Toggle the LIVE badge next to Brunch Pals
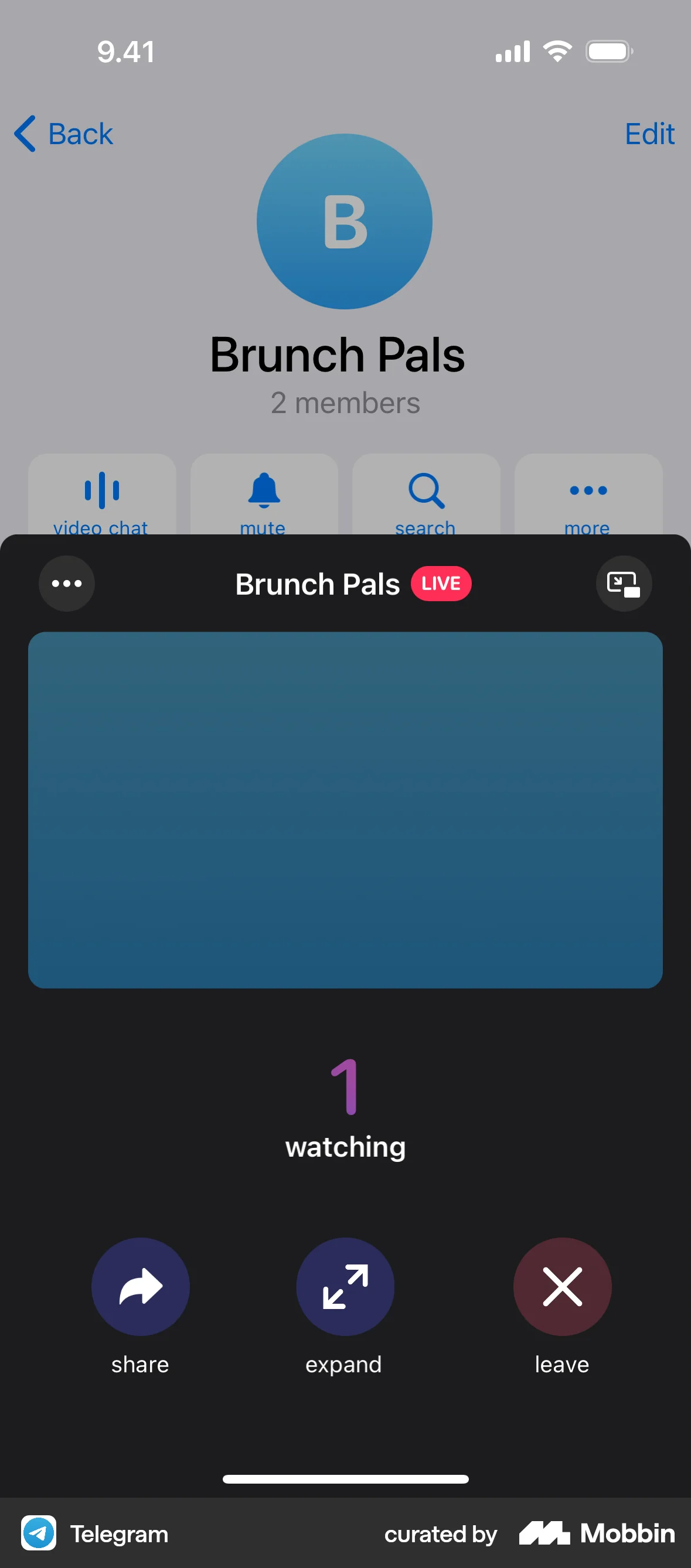Viewport: 691px width, 1568px height. (x=441, y=583)
